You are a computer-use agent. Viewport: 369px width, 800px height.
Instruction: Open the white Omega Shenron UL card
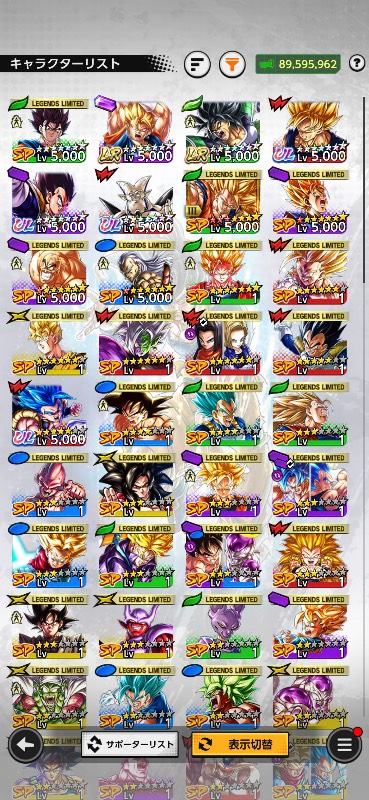(x=136, y=201)
